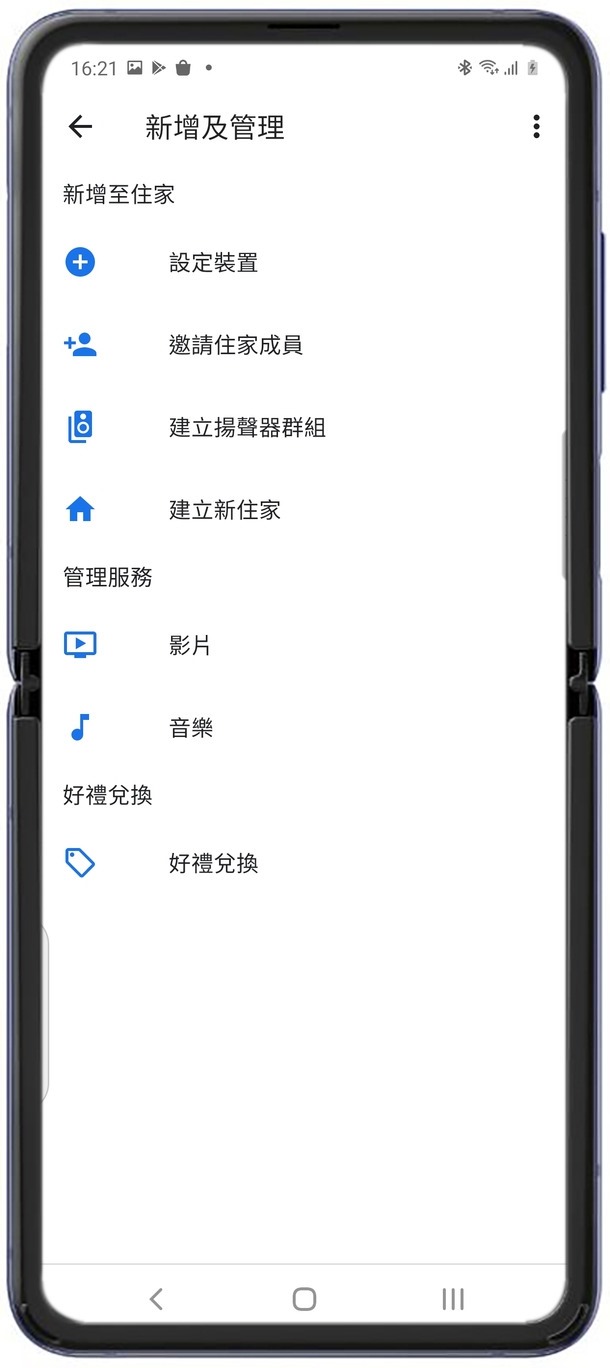The height and width of the screenshot is (1368, 610).
Task: Go back using the top-left arrow
Action: (80, 127)
